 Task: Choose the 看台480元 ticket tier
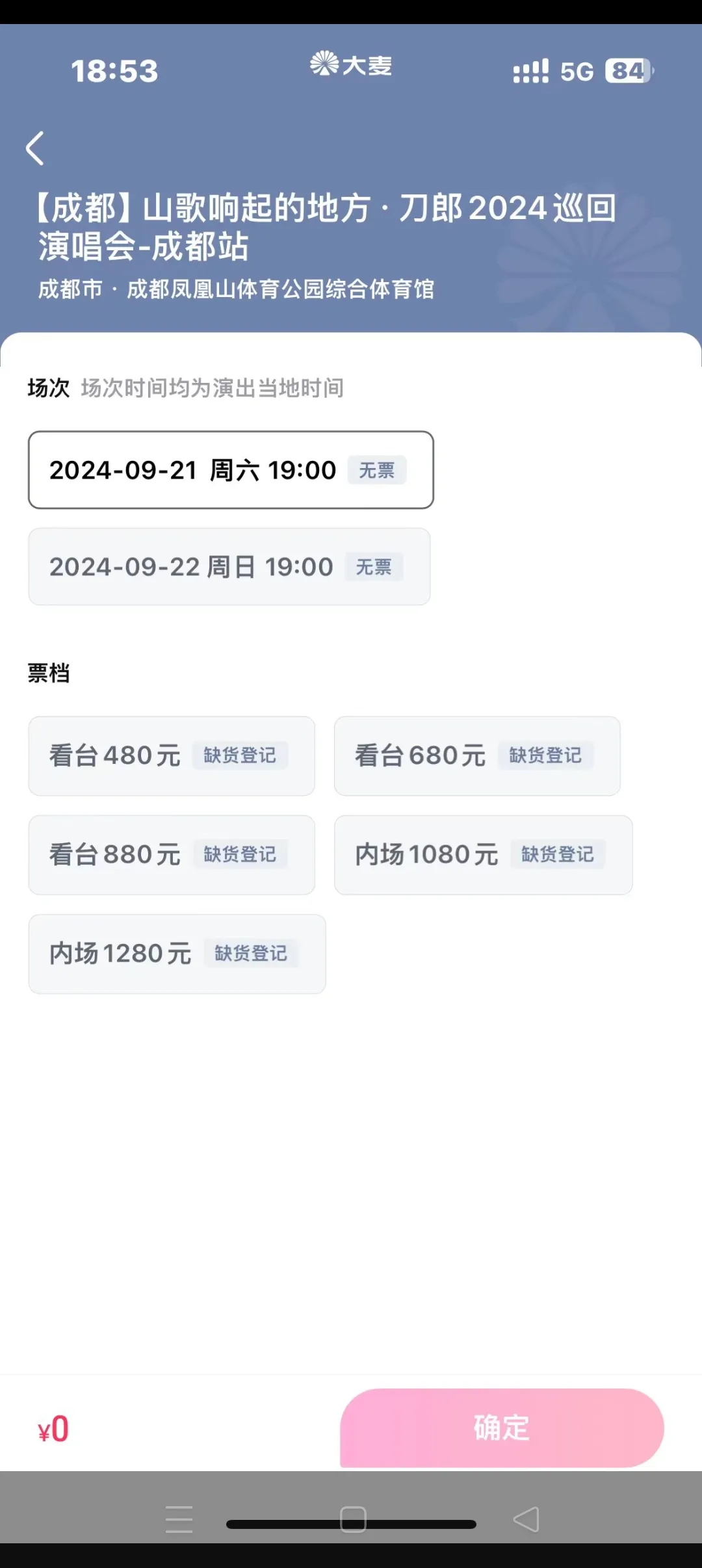(x=172, y=755)
